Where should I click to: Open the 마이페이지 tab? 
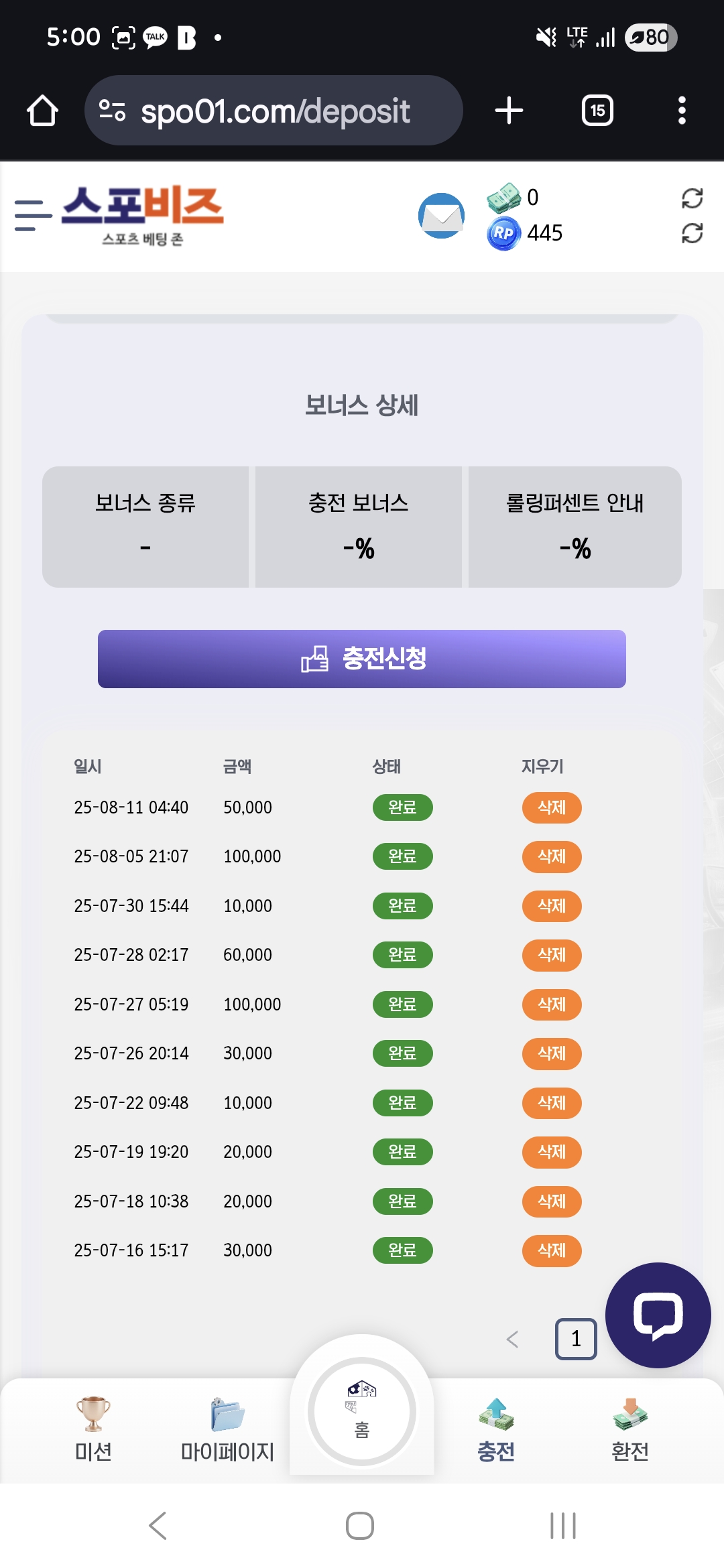point(227,1429)
